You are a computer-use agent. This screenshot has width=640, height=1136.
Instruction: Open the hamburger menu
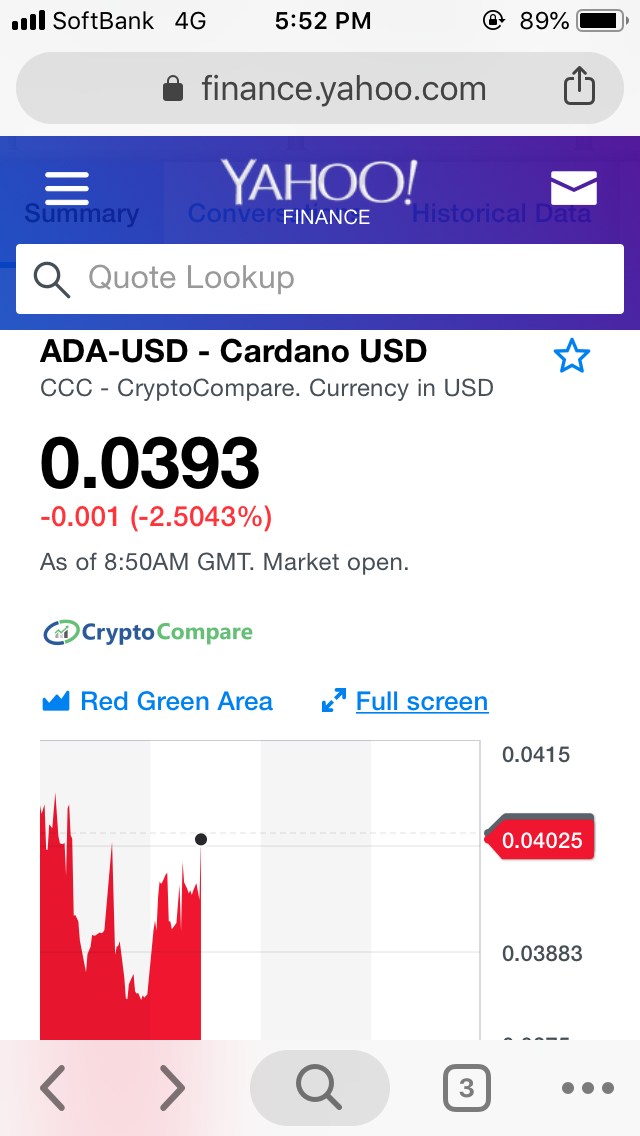[67, 189]
